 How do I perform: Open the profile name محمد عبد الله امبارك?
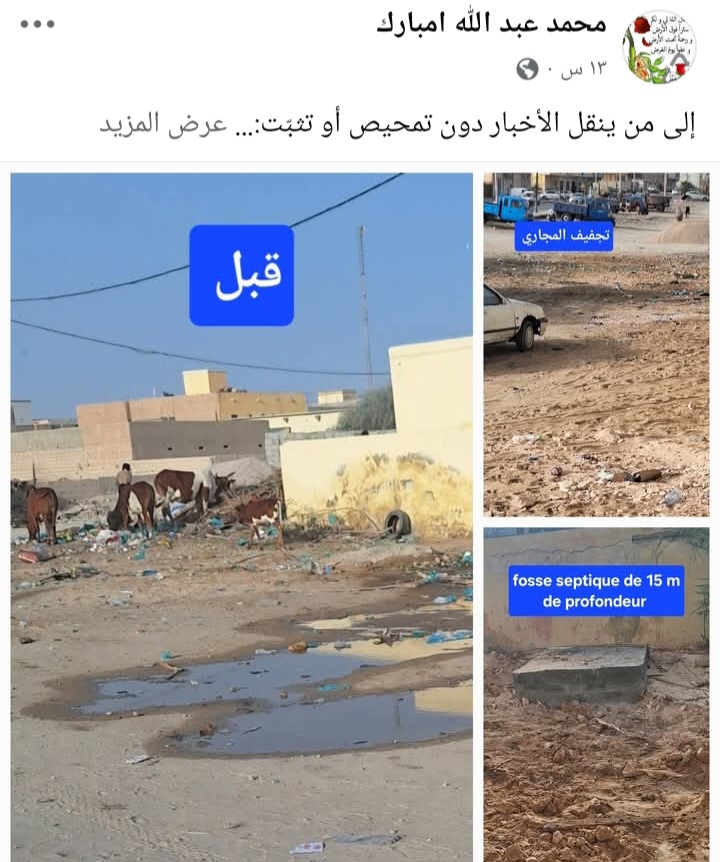(x=491, y=24)
